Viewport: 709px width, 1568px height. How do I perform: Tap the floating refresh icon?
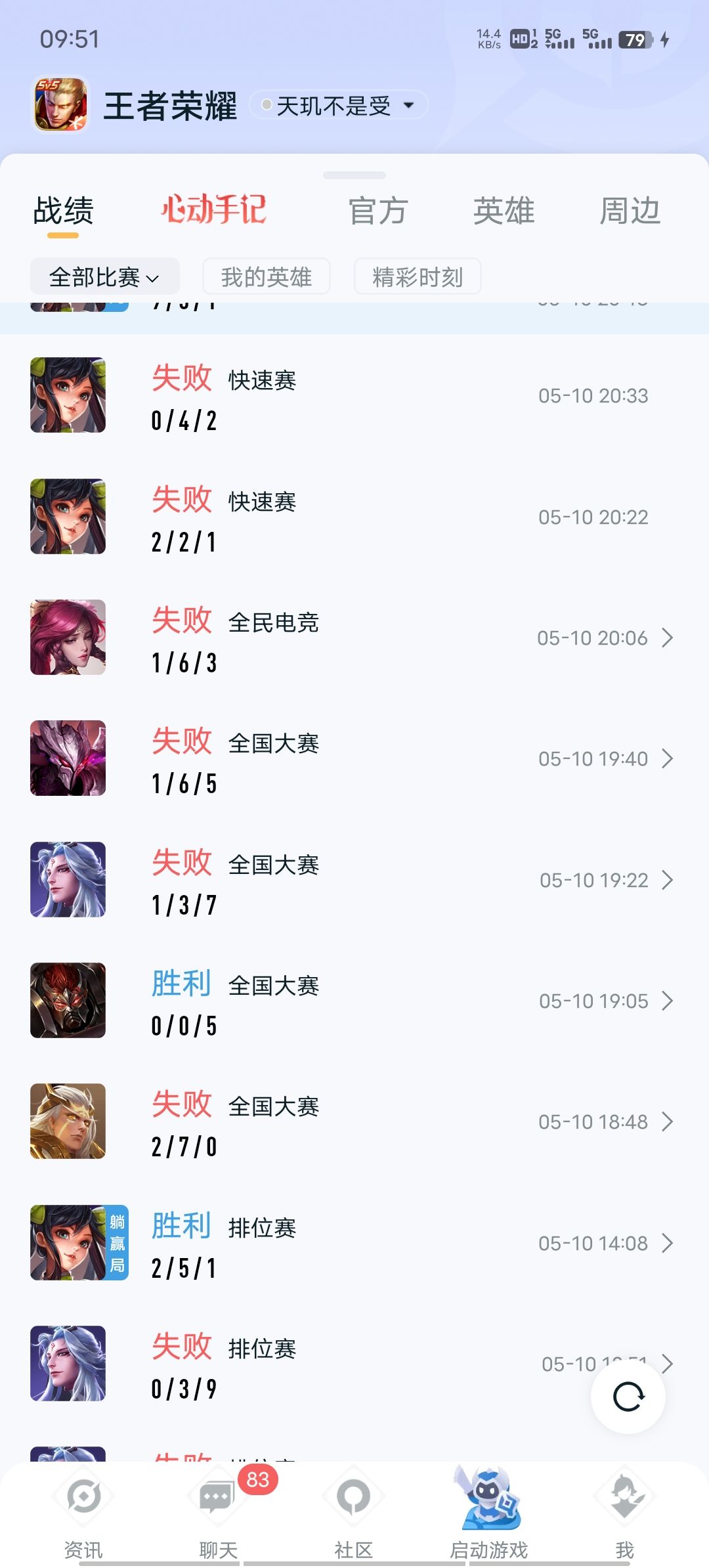point(628,1397)
